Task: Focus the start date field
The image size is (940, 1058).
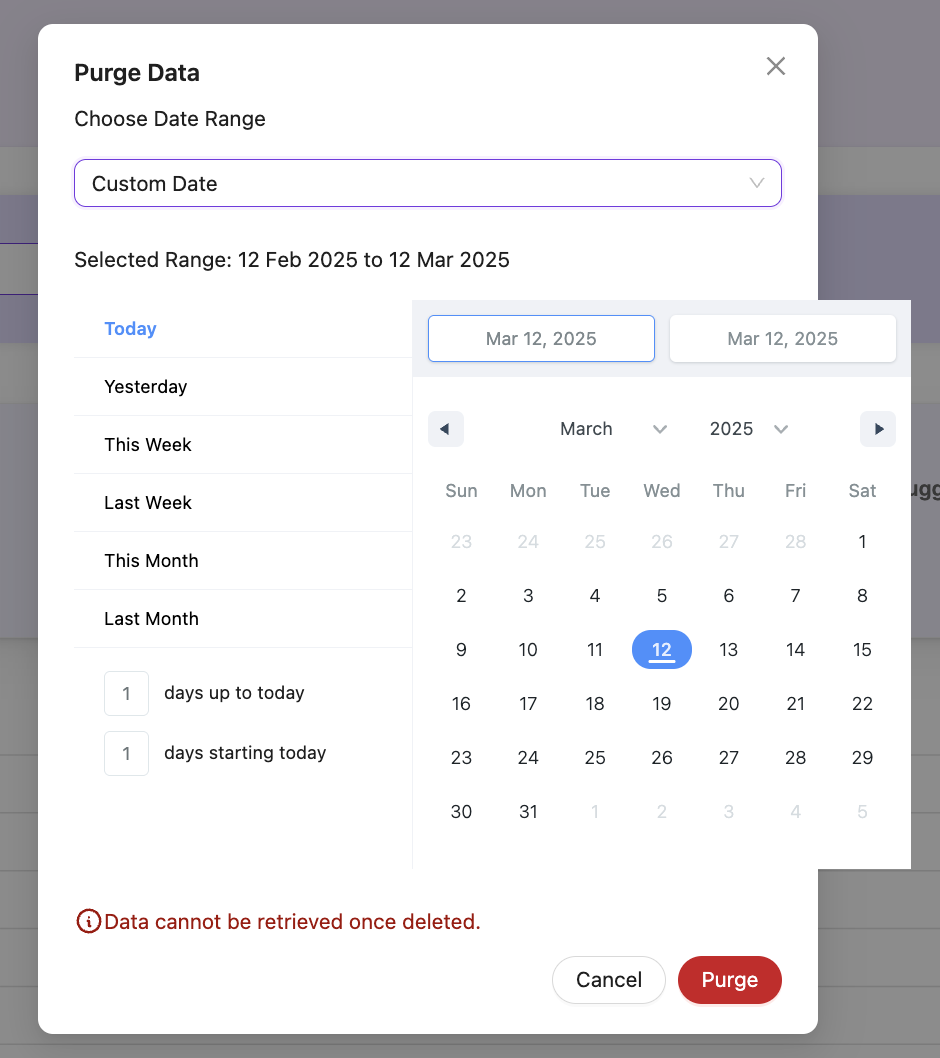Action: coord(541,339)
